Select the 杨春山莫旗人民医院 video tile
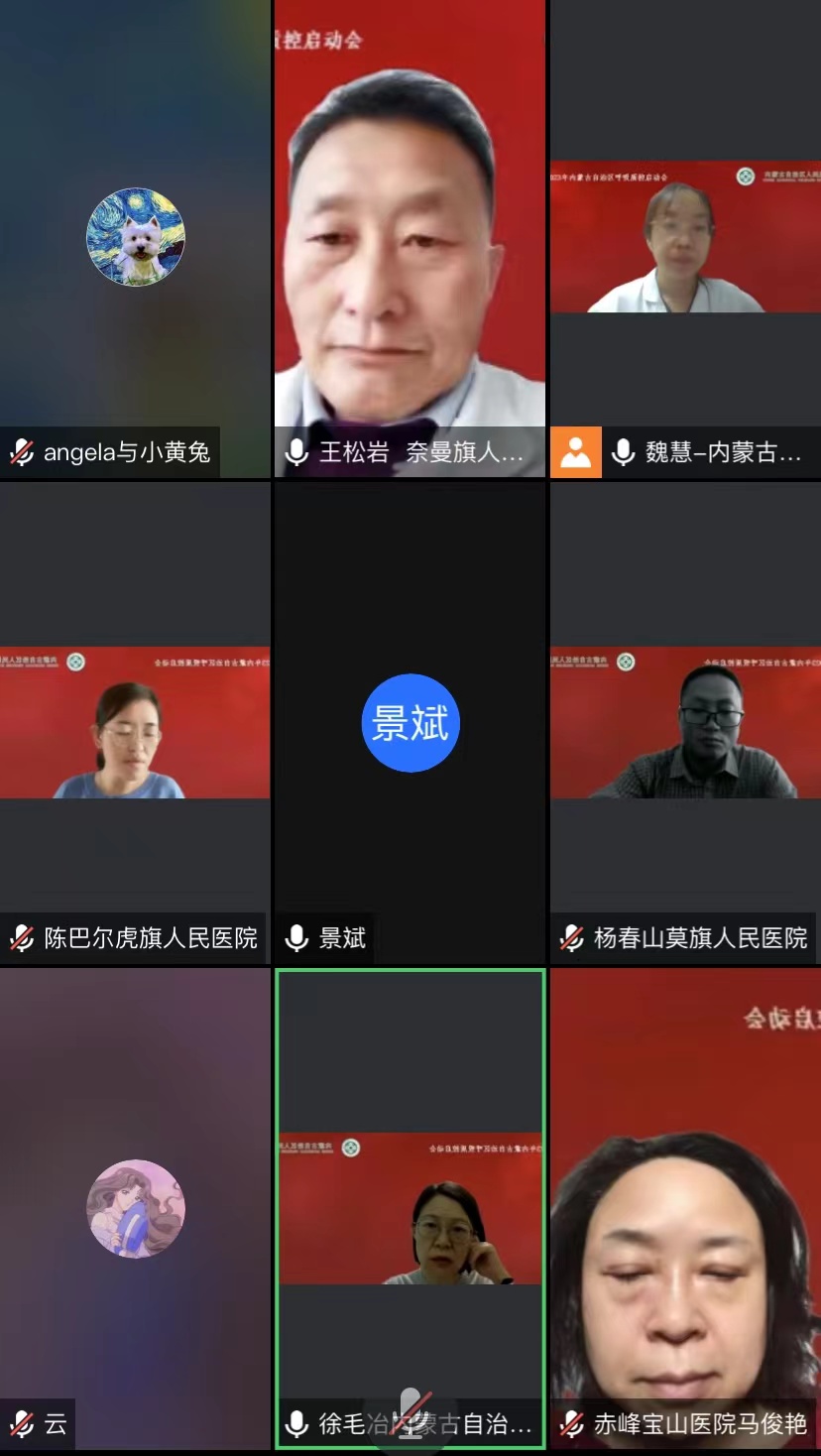 point(685,722)
